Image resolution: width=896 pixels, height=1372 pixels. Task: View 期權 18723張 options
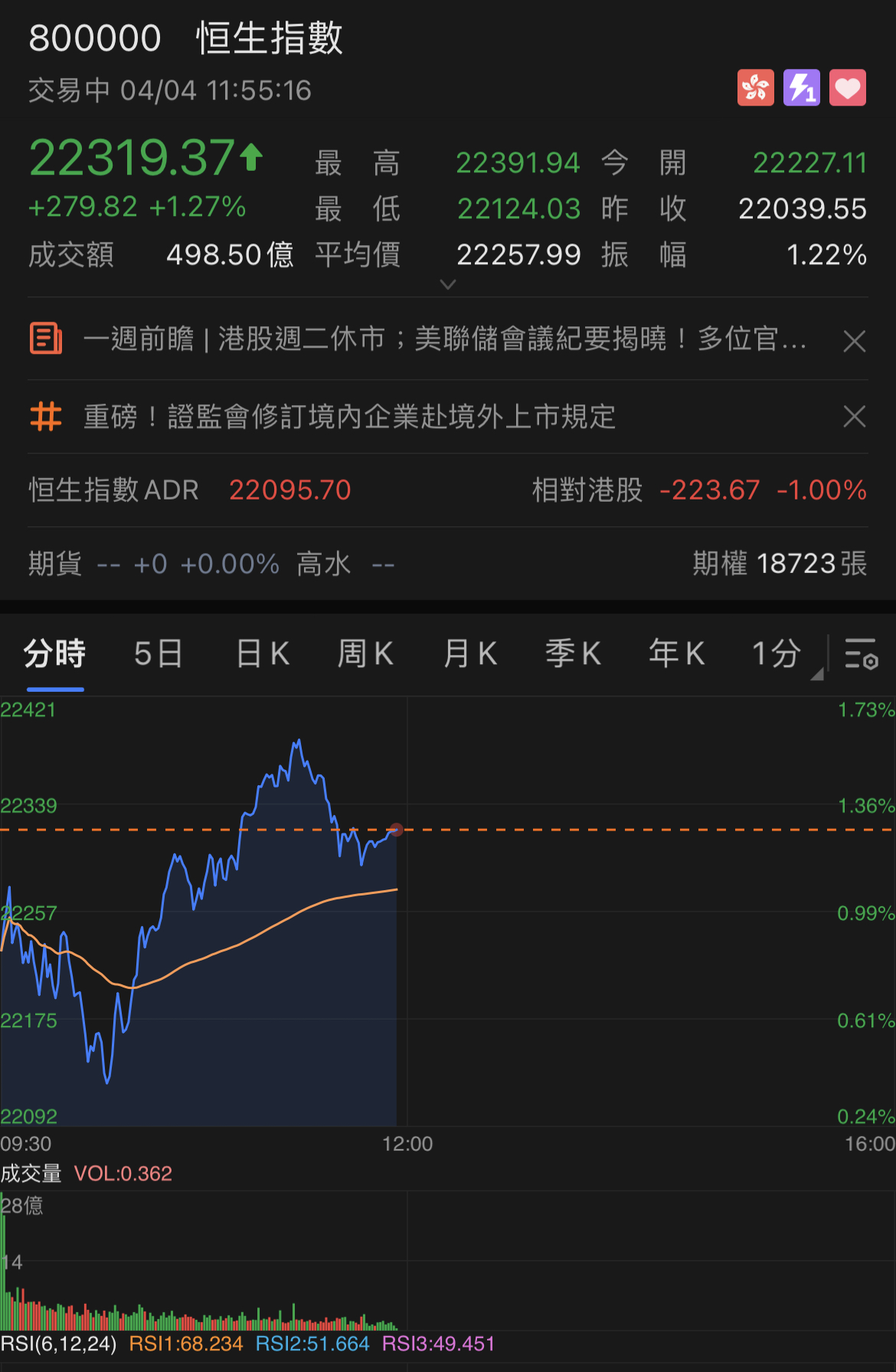tap(779, 564)
